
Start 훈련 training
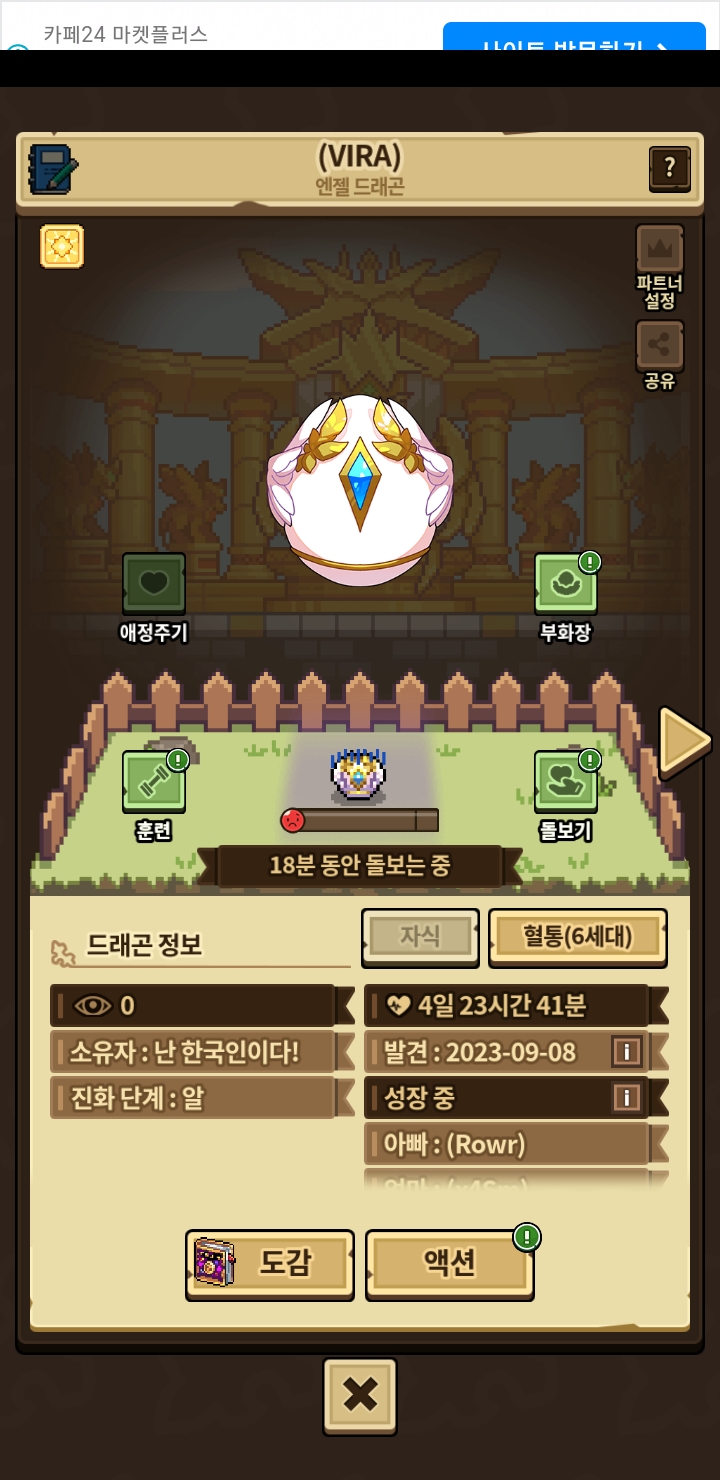154,782
